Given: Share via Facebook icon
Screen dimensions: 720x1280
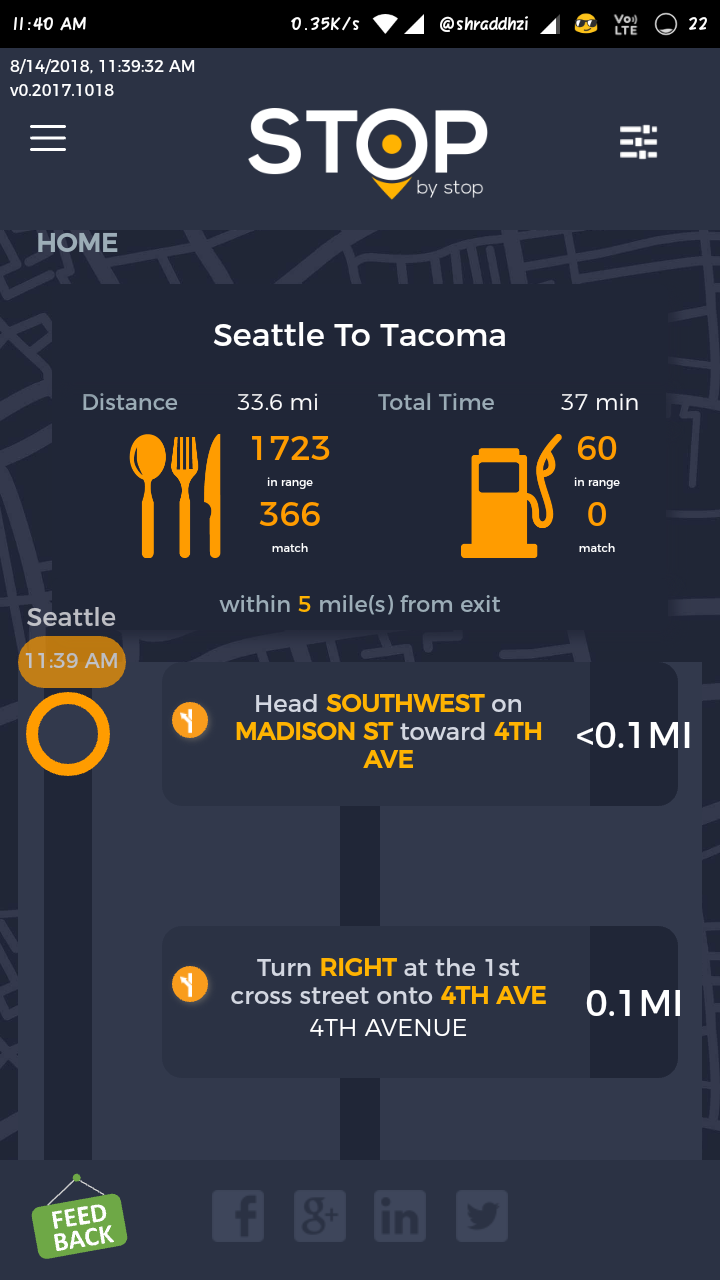Looking at the screenshot, I should tap(238, 1216).
